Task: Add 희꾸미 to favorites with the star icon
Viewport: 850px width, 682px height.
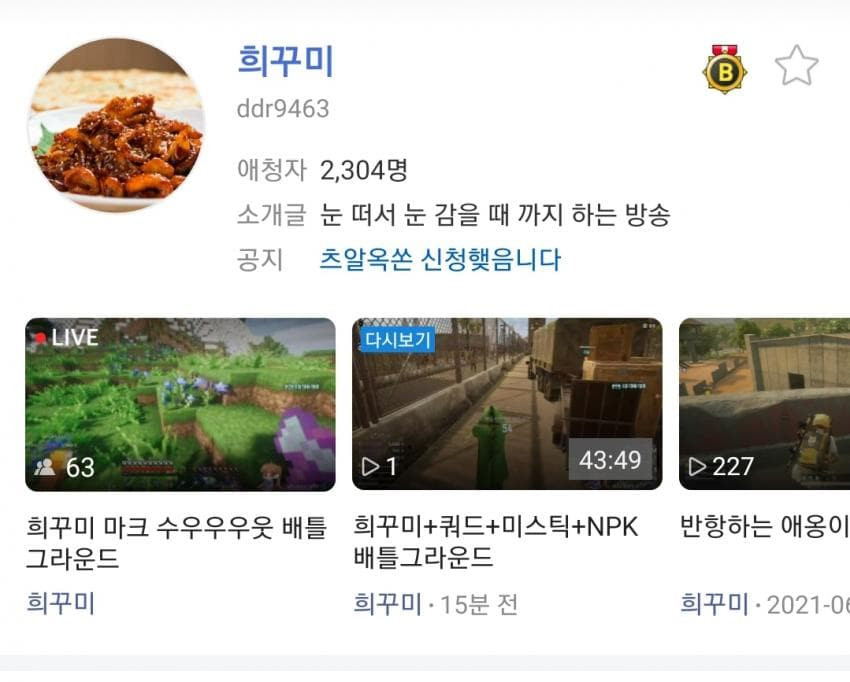Action: click(796, 67)
